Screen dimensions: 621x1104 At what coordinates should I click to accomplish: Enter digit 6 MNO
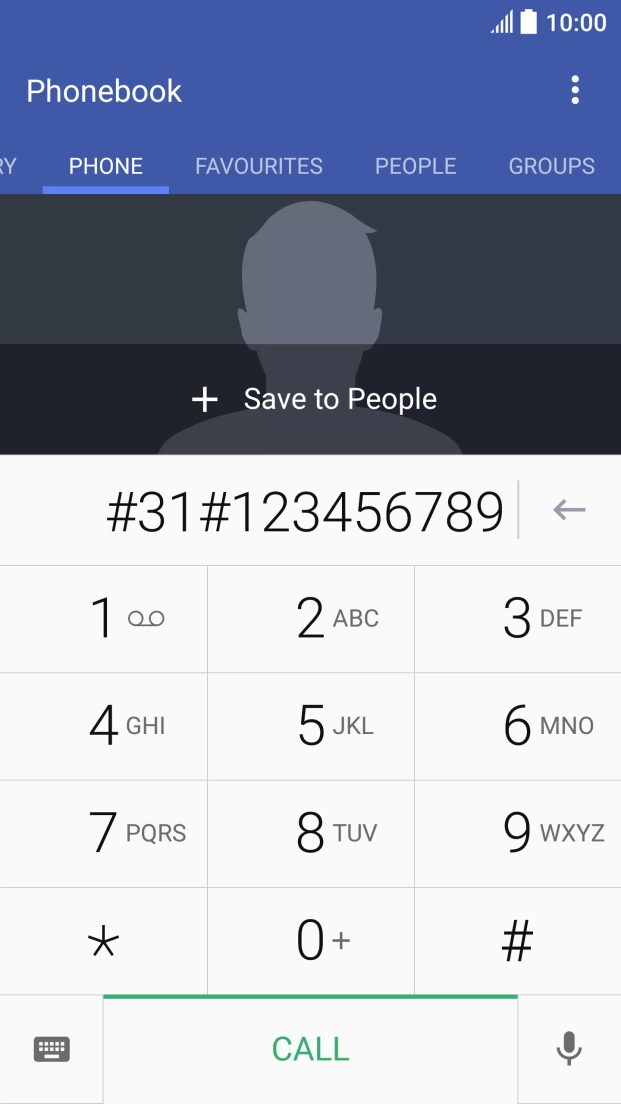coord(518,726)
